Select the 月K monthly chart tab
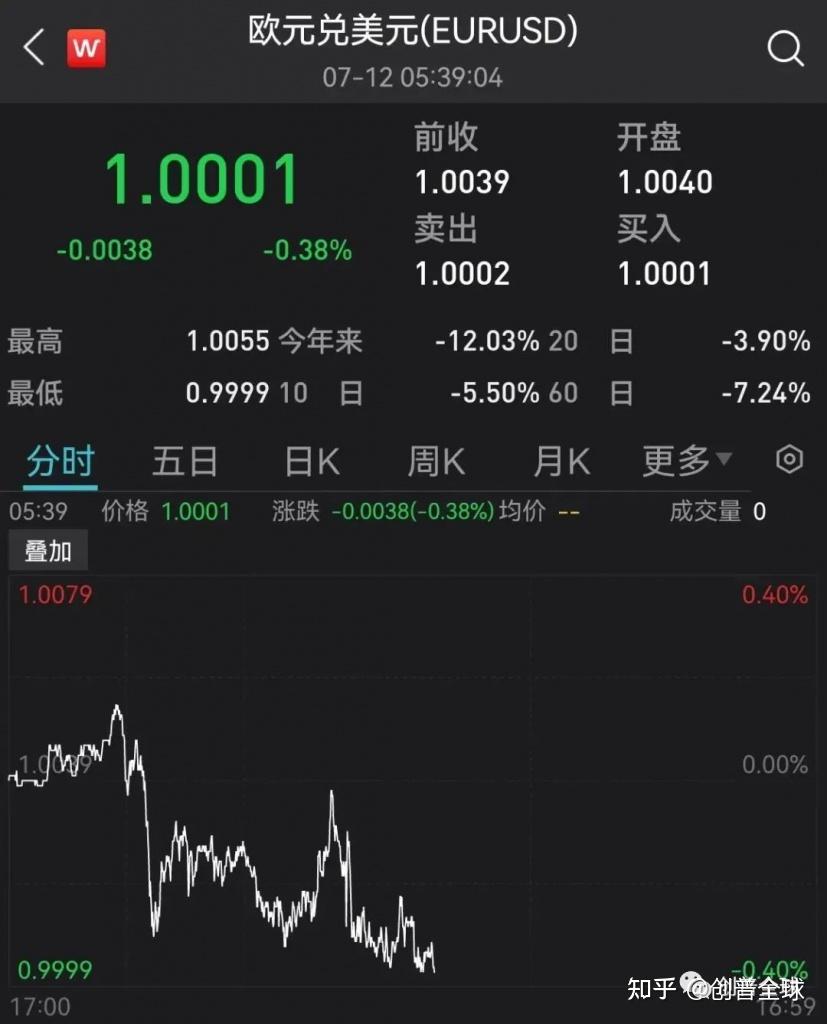 point(559,460)
